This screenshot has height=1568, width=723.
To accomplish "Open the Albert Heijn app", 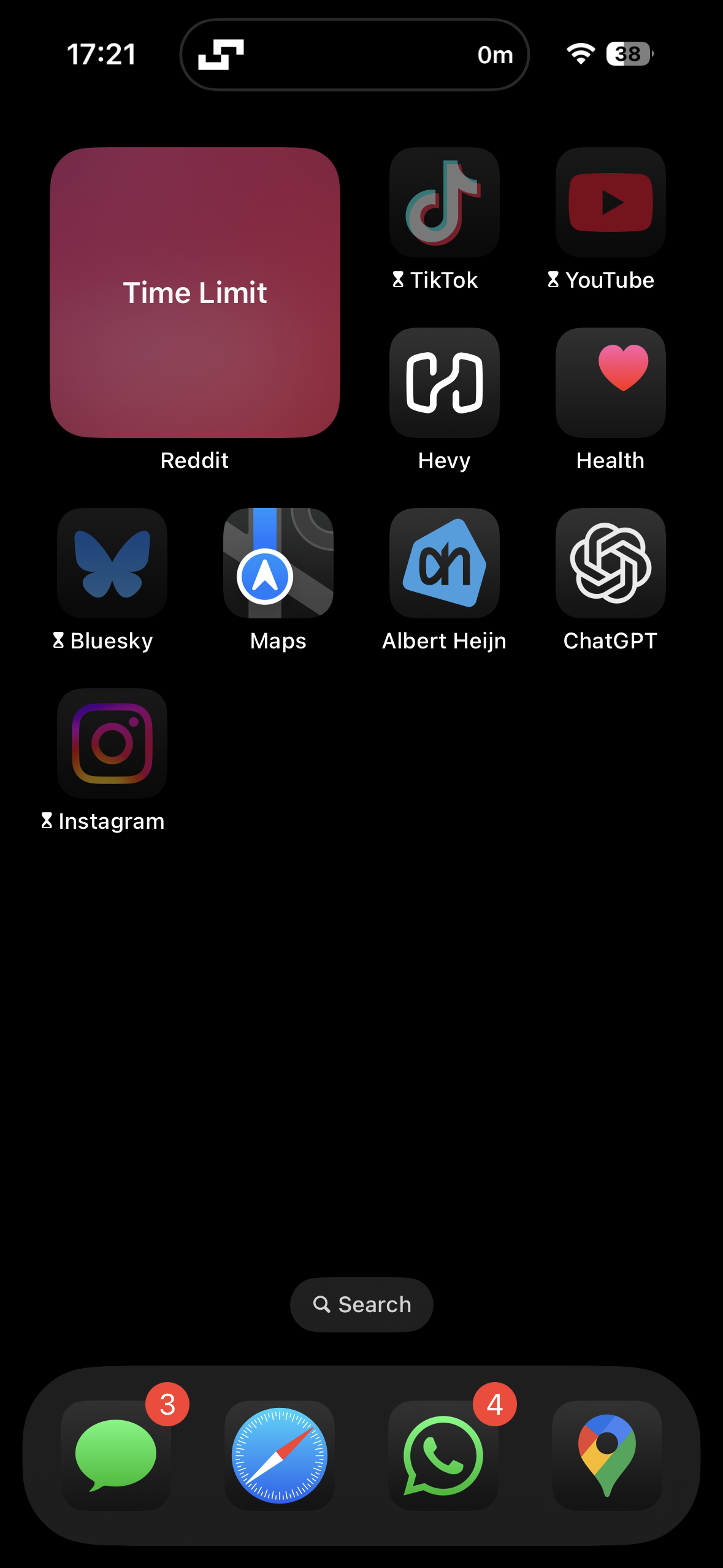I will (444, 562).
